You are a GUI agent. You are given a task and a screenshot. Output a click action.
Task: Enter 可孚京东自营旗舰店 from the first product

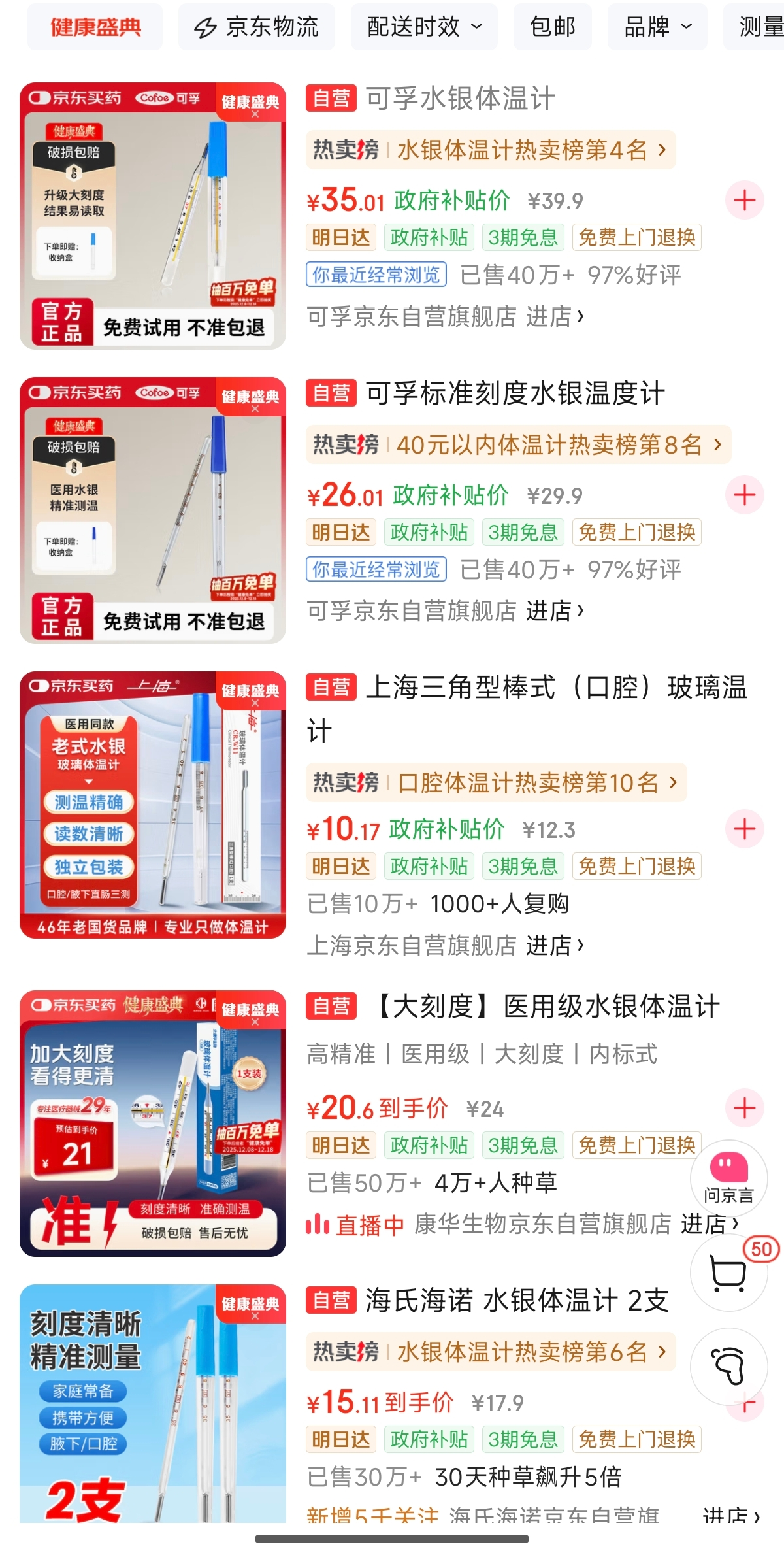(x=444, y=317)
